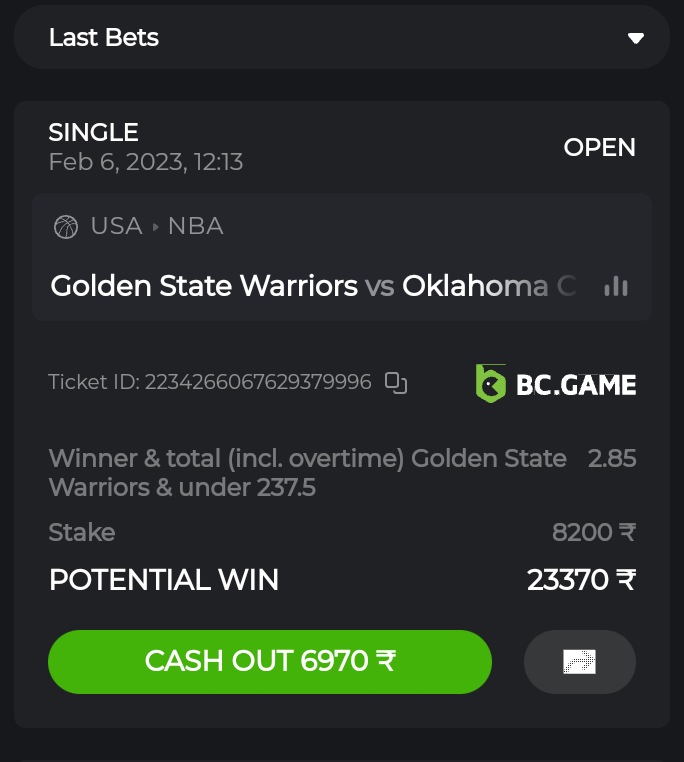Screen dimensions: 684x762
Task: Cash out 6970 rupees
Action: pyautogui.click(x=270, y=661)
